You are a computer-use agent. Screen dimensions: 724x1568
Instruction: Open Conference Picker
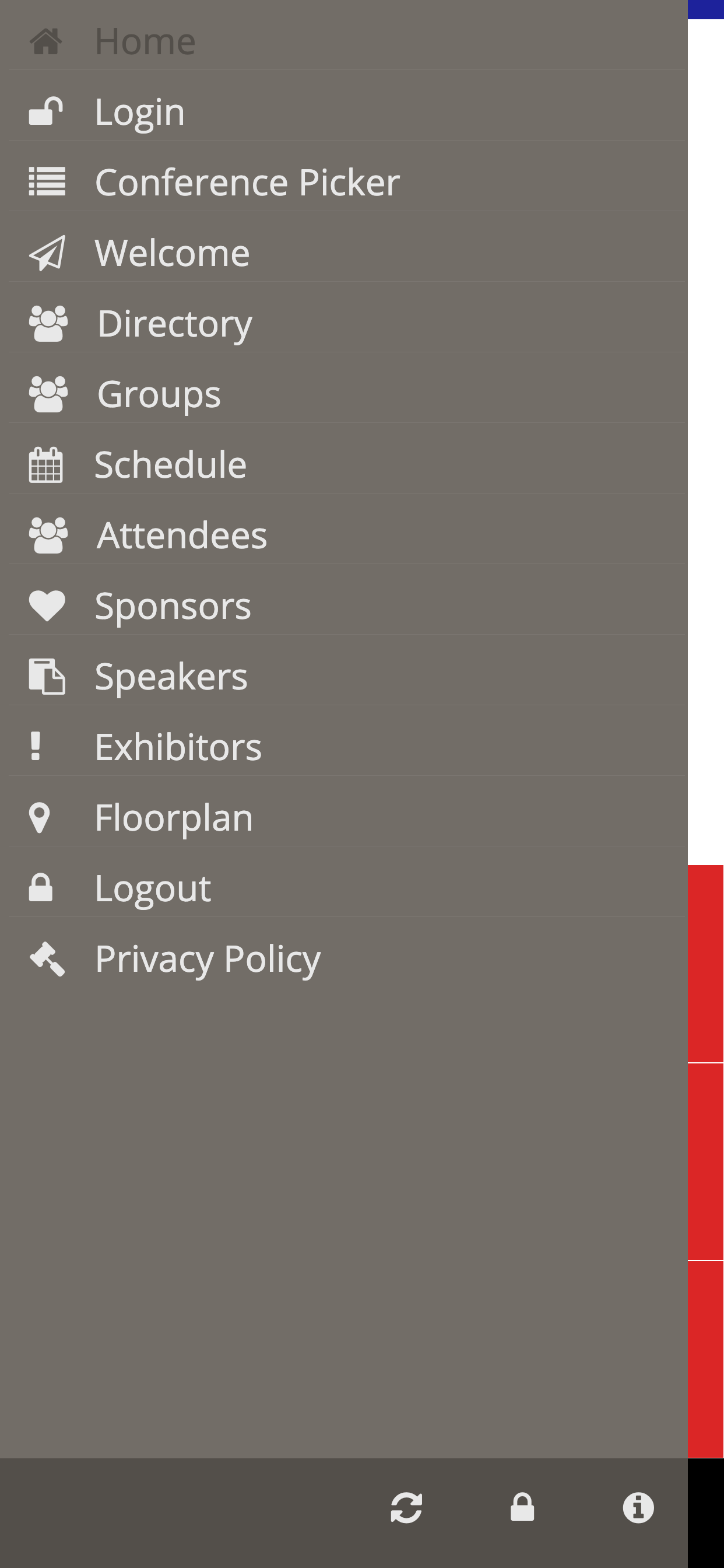click(x=247, y=182)
